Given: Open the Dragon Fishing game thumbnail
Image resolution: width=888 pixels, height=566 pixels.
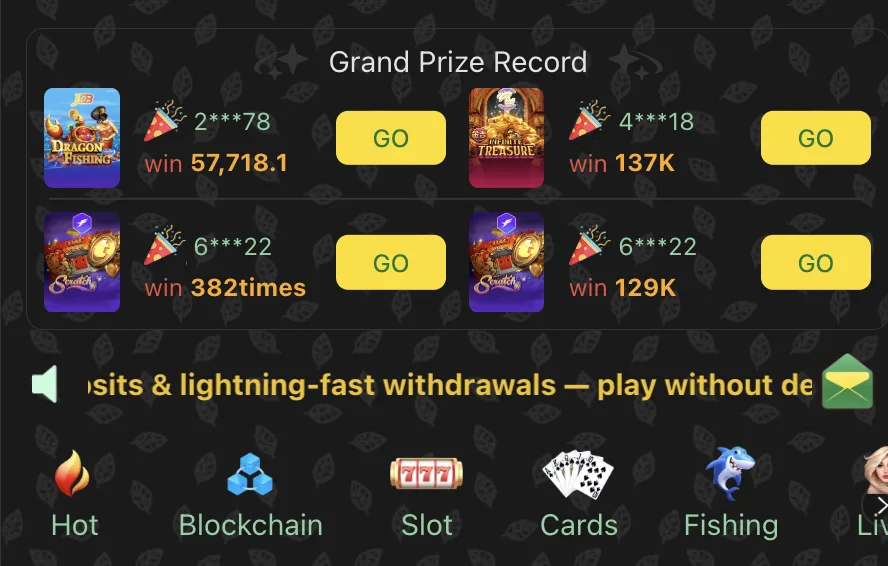Looking at the screenshot, I should 82,138.
